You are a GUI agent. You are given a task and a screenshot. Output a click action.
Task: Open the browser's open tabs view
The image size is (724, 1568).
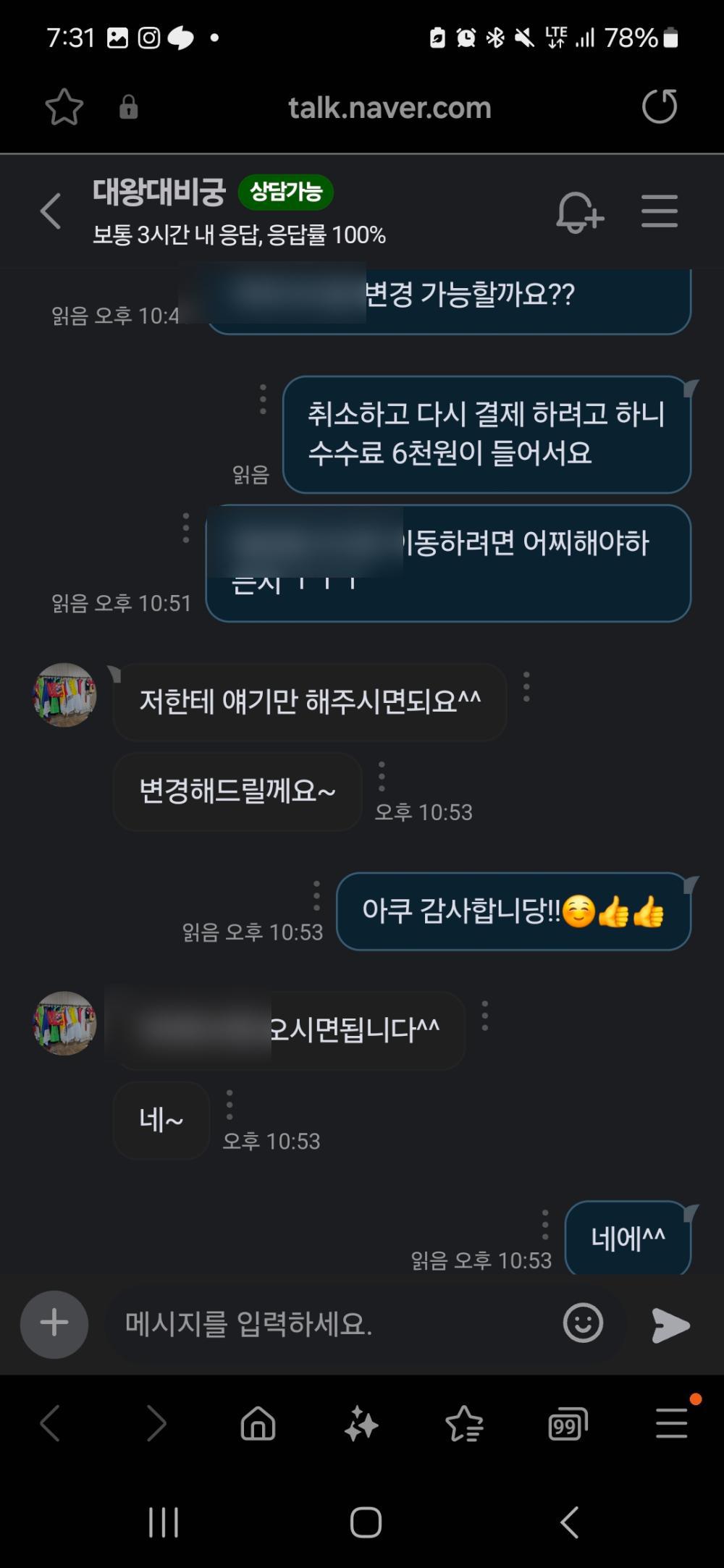click(568, 1425)
